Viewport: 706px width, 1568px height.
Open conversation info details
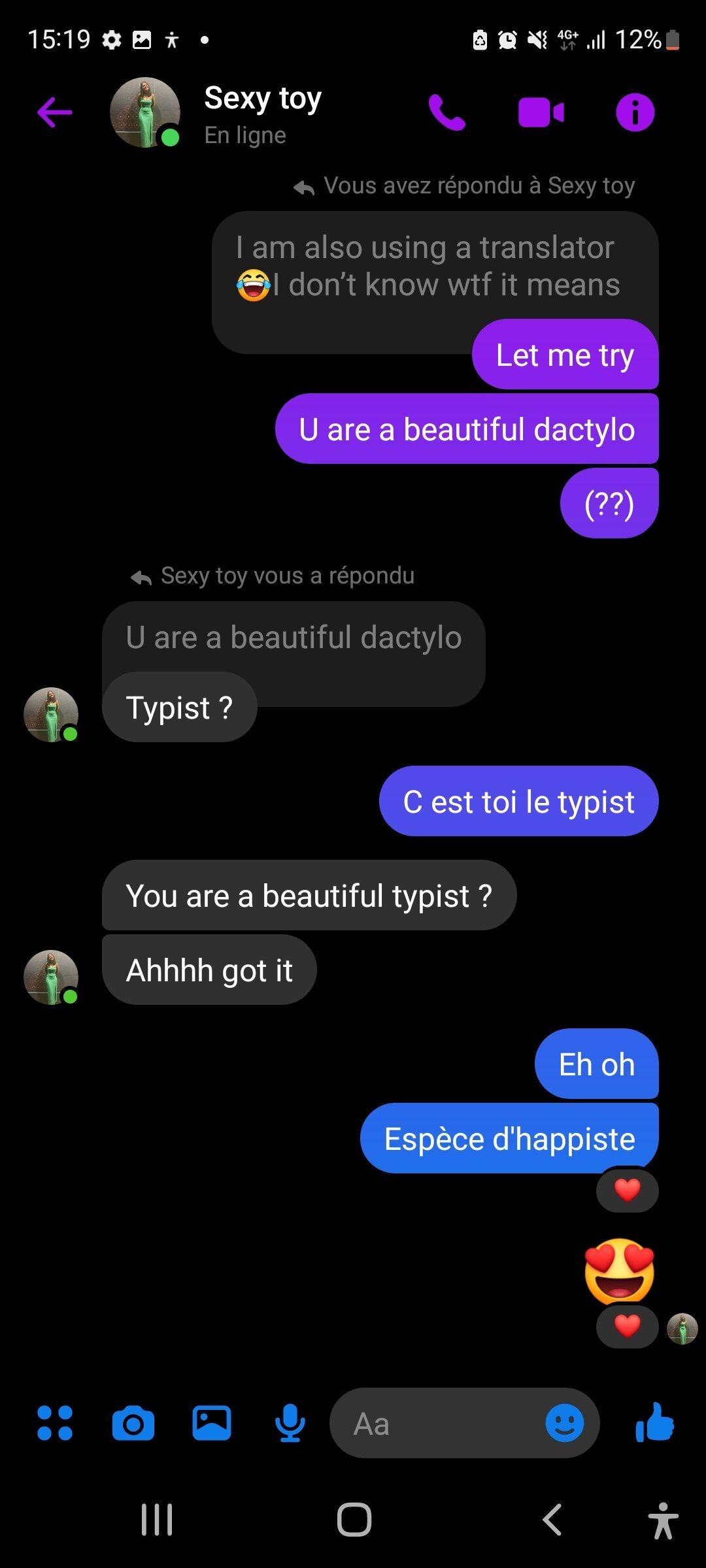pyautogui.click(x=635, y=112)
